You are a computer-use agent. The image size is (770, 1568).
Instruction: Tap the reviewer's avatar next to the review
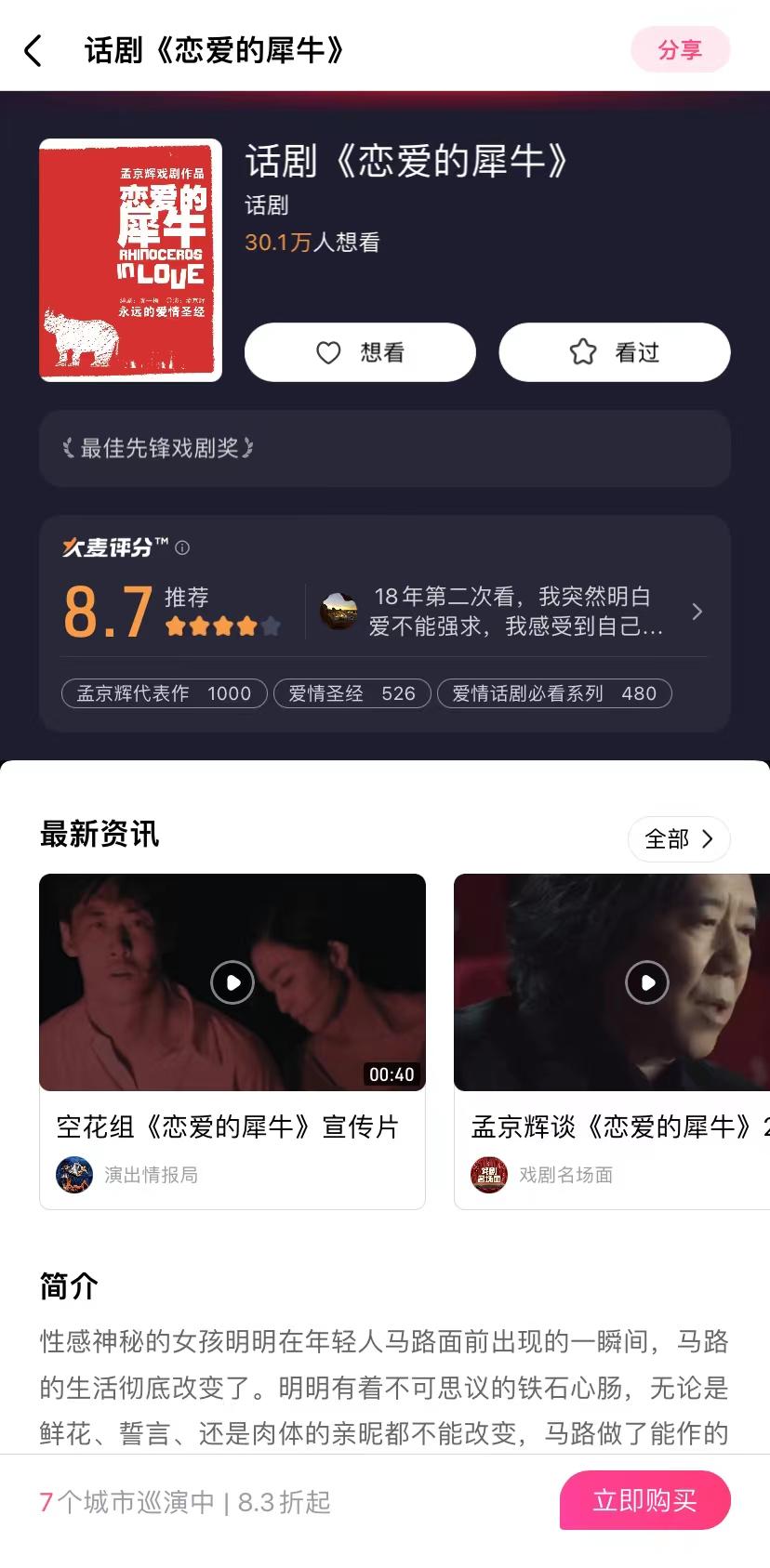pyautogui.click(x=338, y=612)
